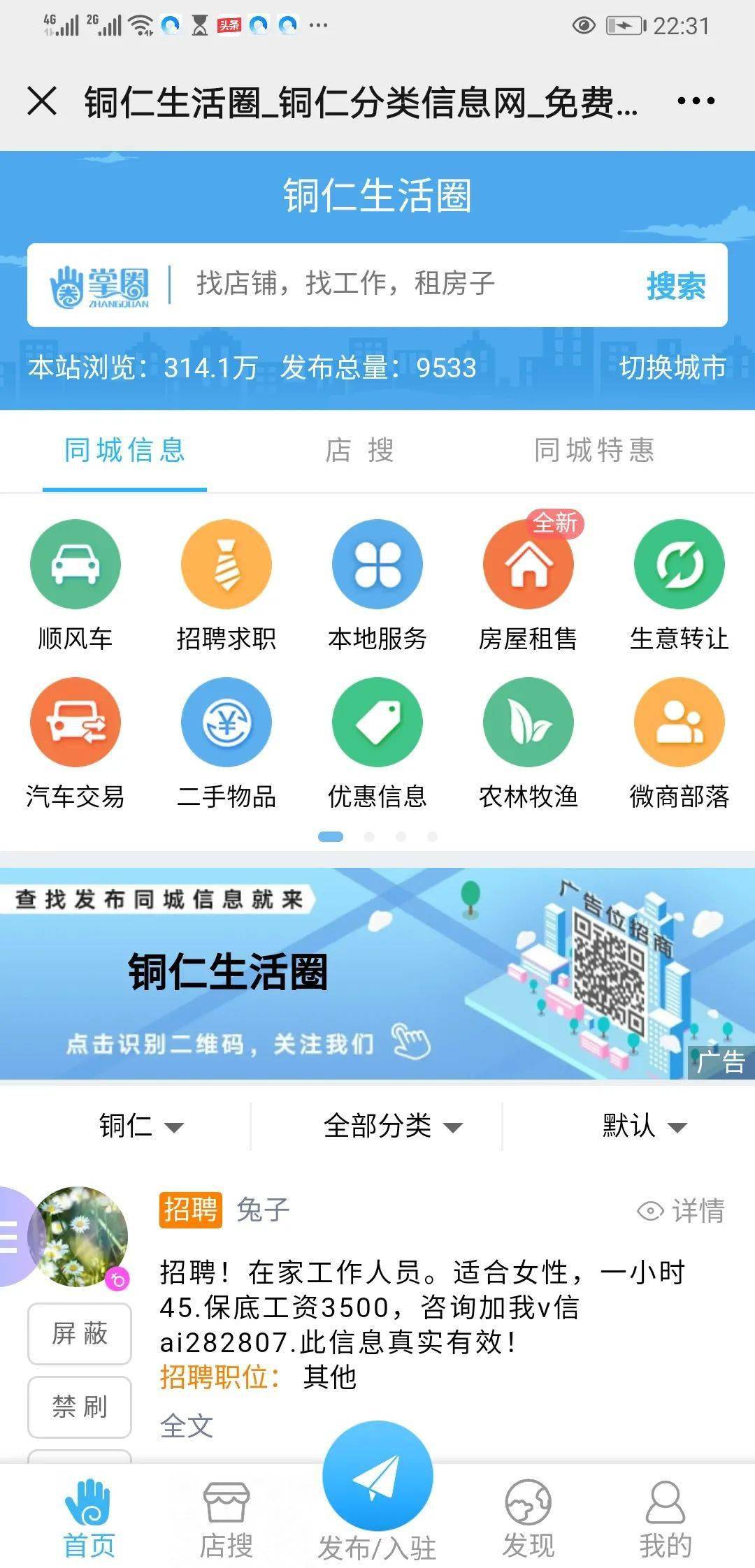Expand the 全部分类 category dropdown
755x1568 pixels.
(x=391, y=1126)
